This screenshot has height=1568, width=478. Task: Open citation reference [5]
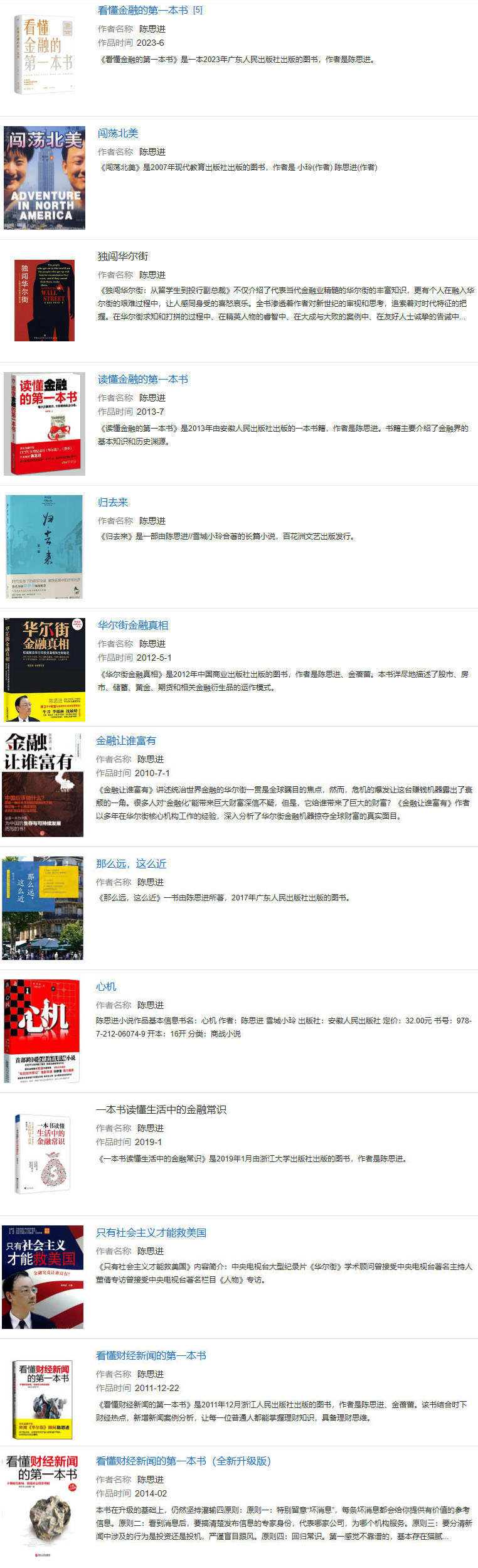pyautogui.click(x=198, y=11)
